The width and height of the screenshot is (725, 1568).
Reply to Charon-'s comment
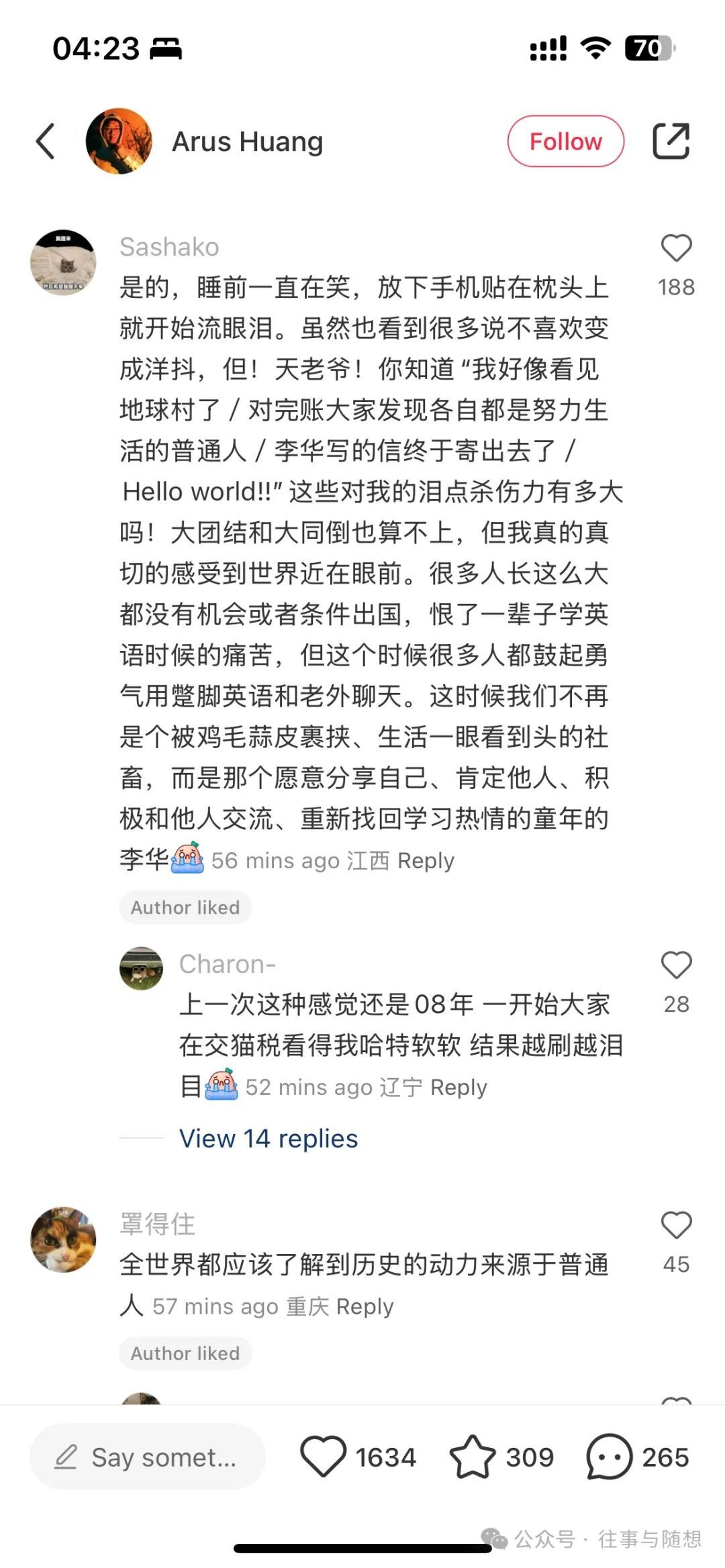458,1088
